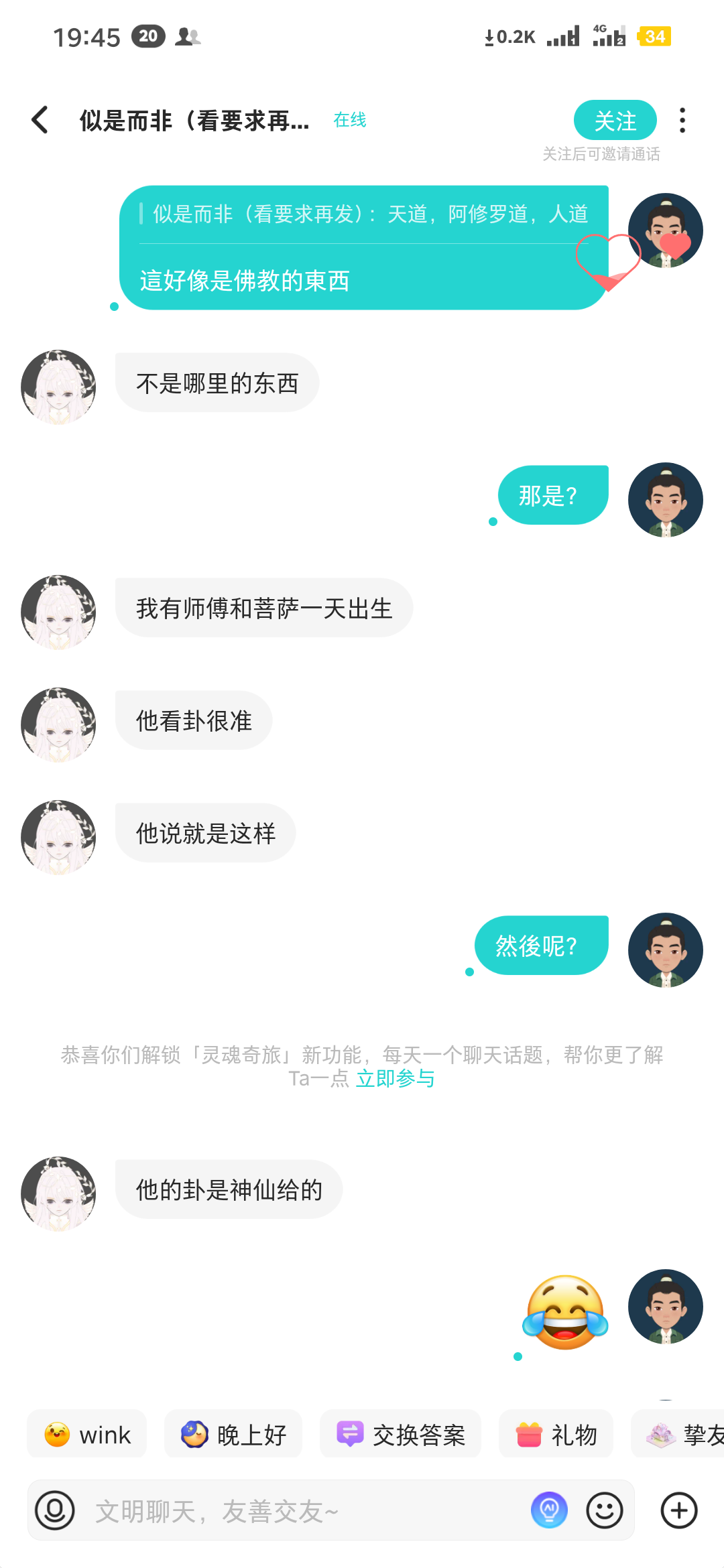
Task: Open the three-dot overflow menu
Action: (682, 121)
